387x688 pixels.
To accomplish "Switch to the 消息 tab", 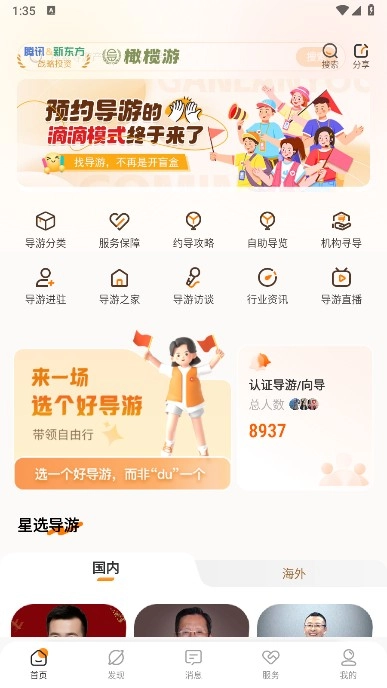I will click(x=193, y=664).
